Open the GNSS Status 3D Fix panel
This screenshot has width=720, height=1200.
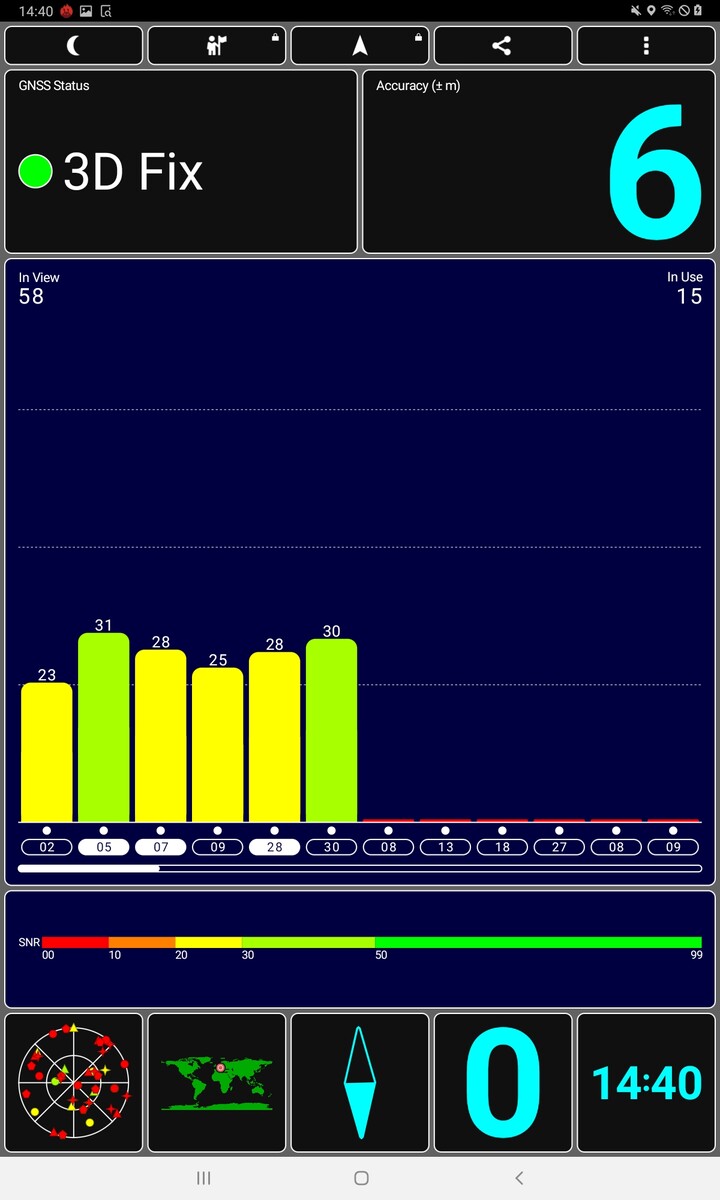point(181,162)
